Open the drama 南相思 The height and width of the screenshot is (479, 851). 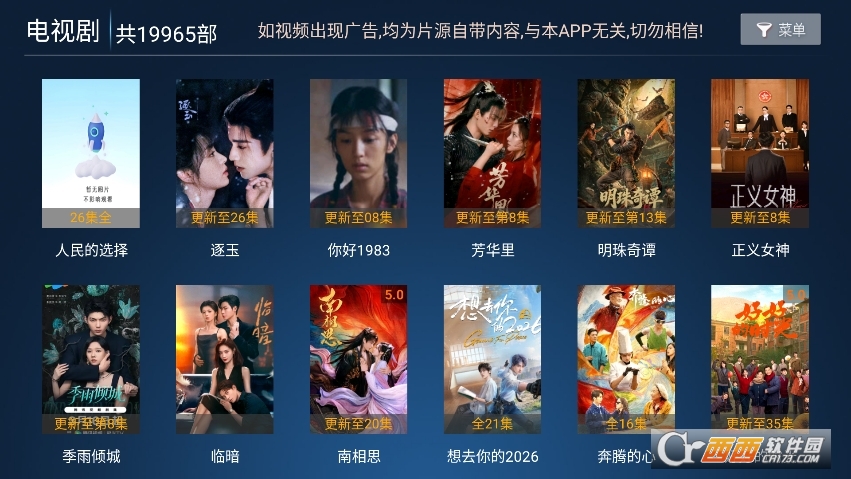point(358,360)
